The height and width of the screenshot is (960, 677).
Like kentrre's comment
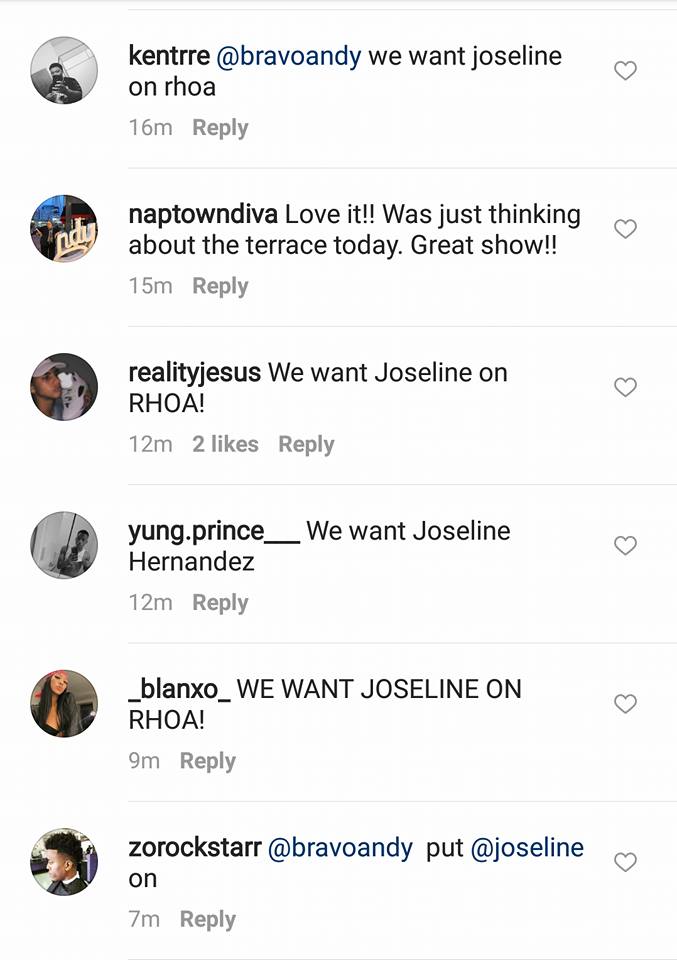pyautogui.click(x=625, y=71)
